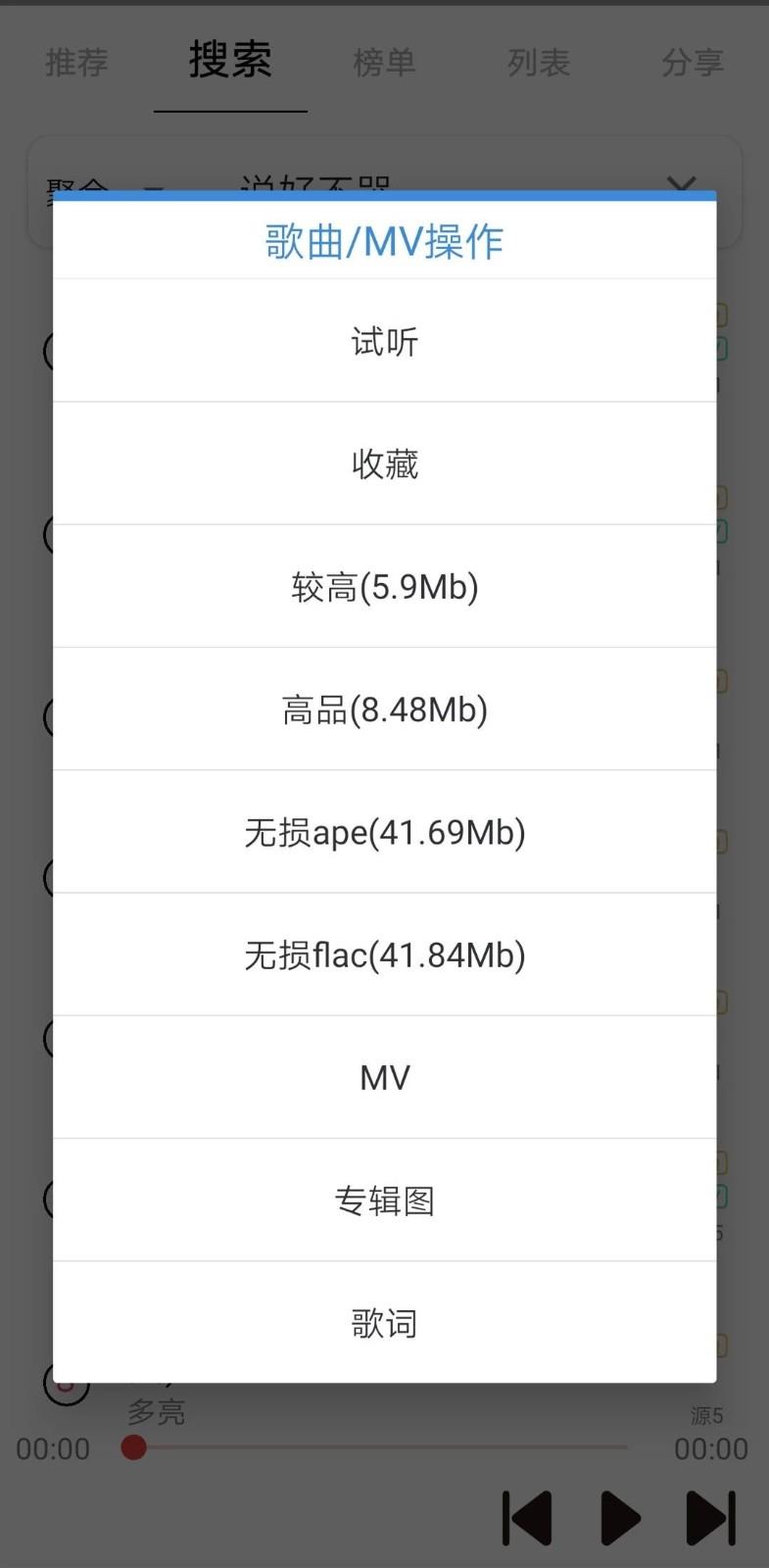Open the MV option
Viewport: 769px width, 1568px height.
tap(384, 1078)
